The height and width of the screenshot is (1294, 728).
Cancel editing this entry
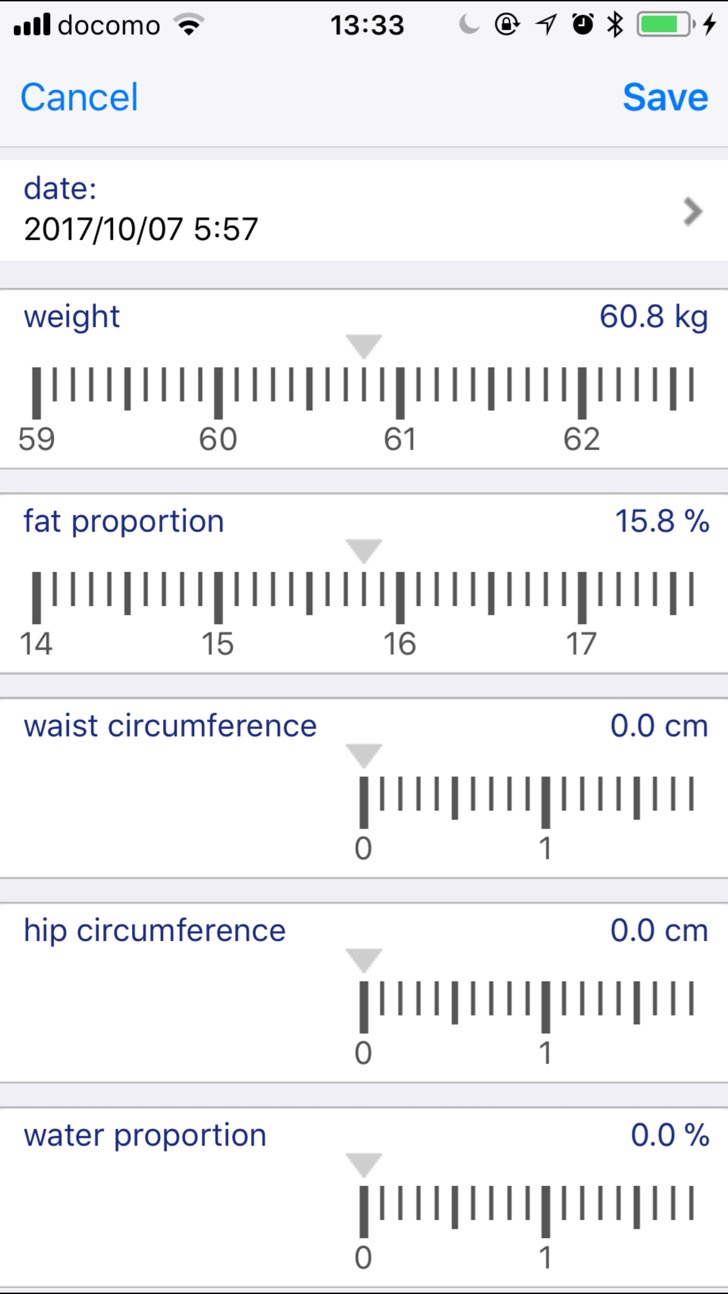pos(79,97)
